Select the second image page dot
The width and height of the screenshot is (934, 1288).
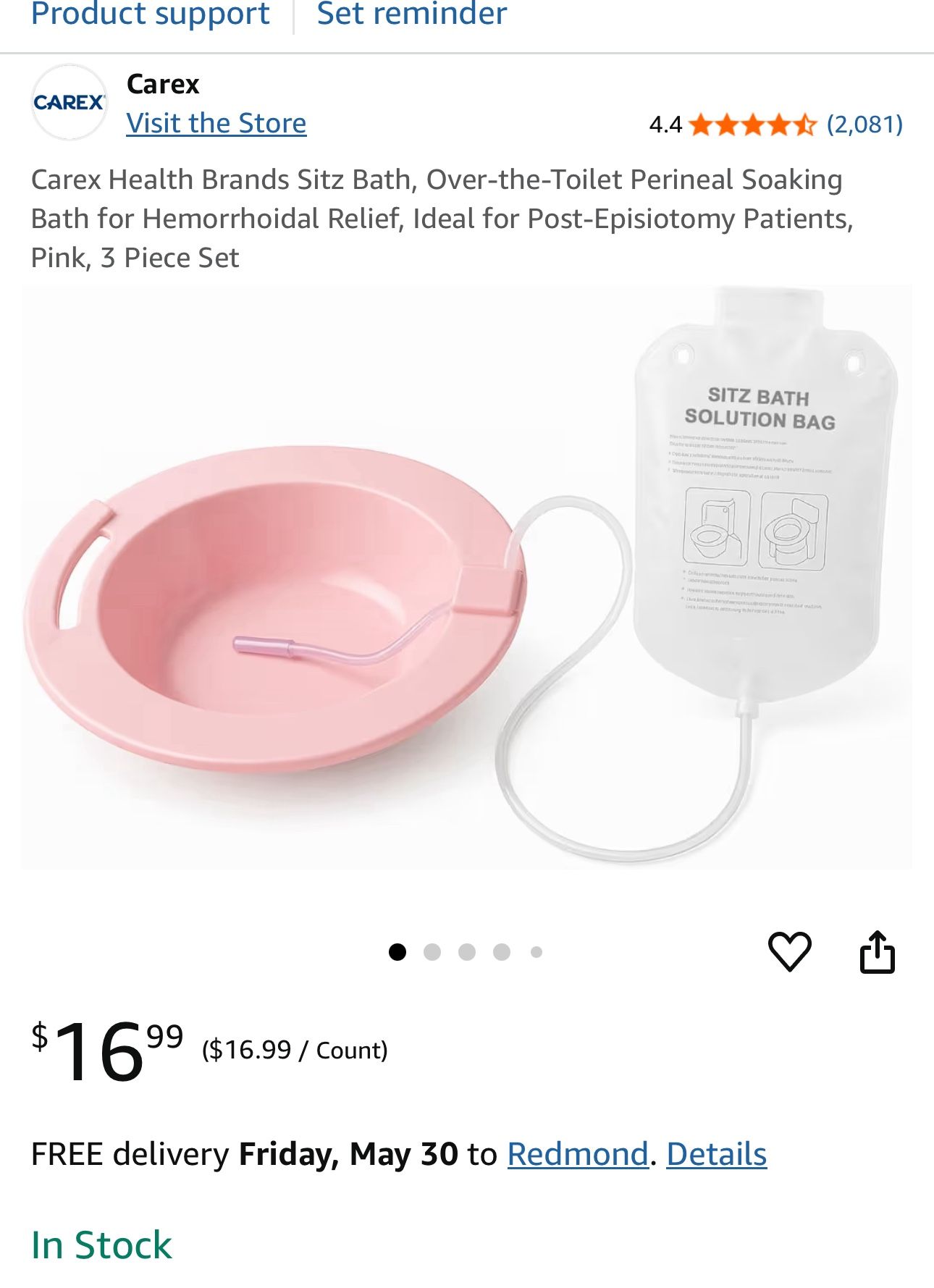pyautogui.click(x=432, y=951)
